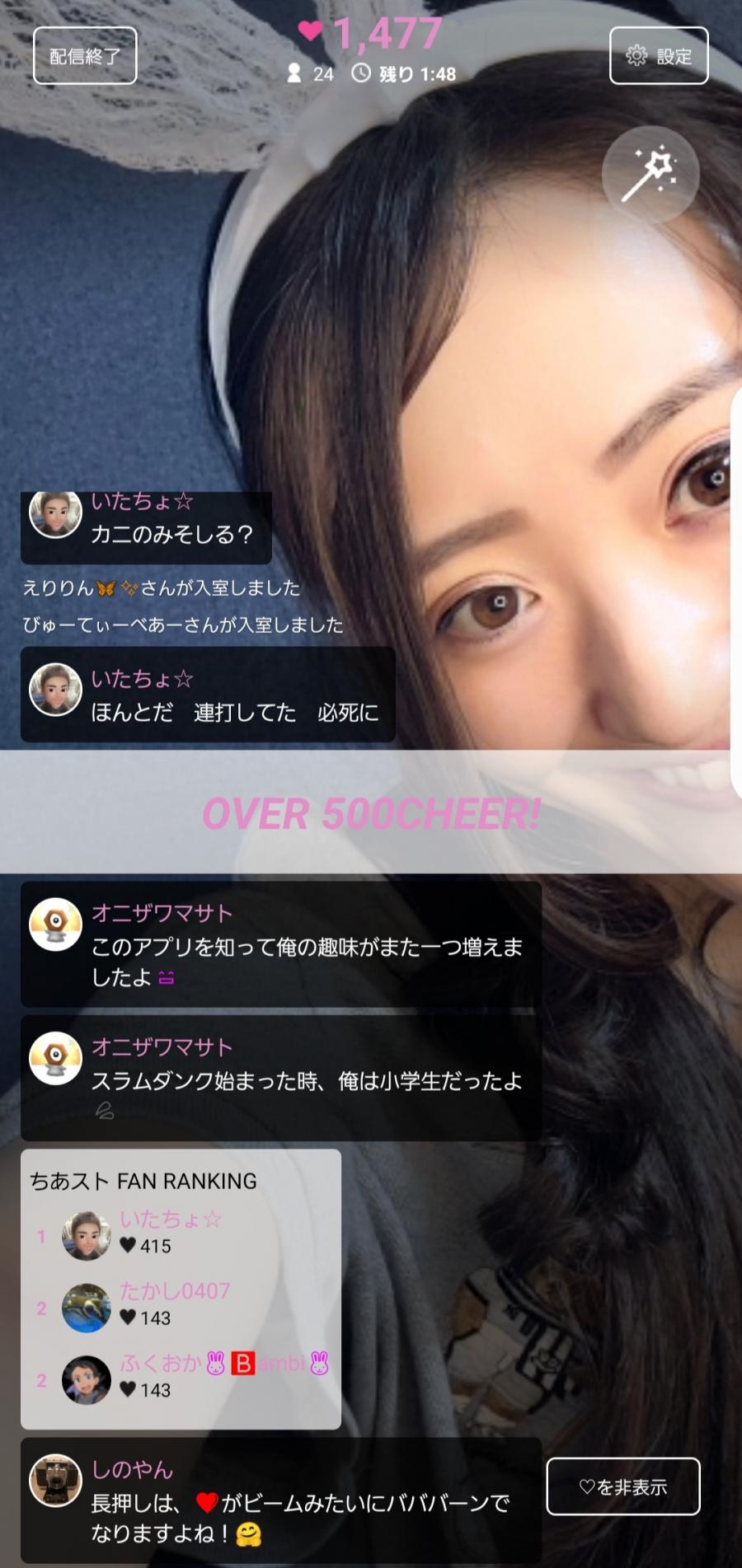Viewport: 742px width, 1568px height.
Task: Open しのやん's profile from their comment
Action: [x=55, y=1479]
